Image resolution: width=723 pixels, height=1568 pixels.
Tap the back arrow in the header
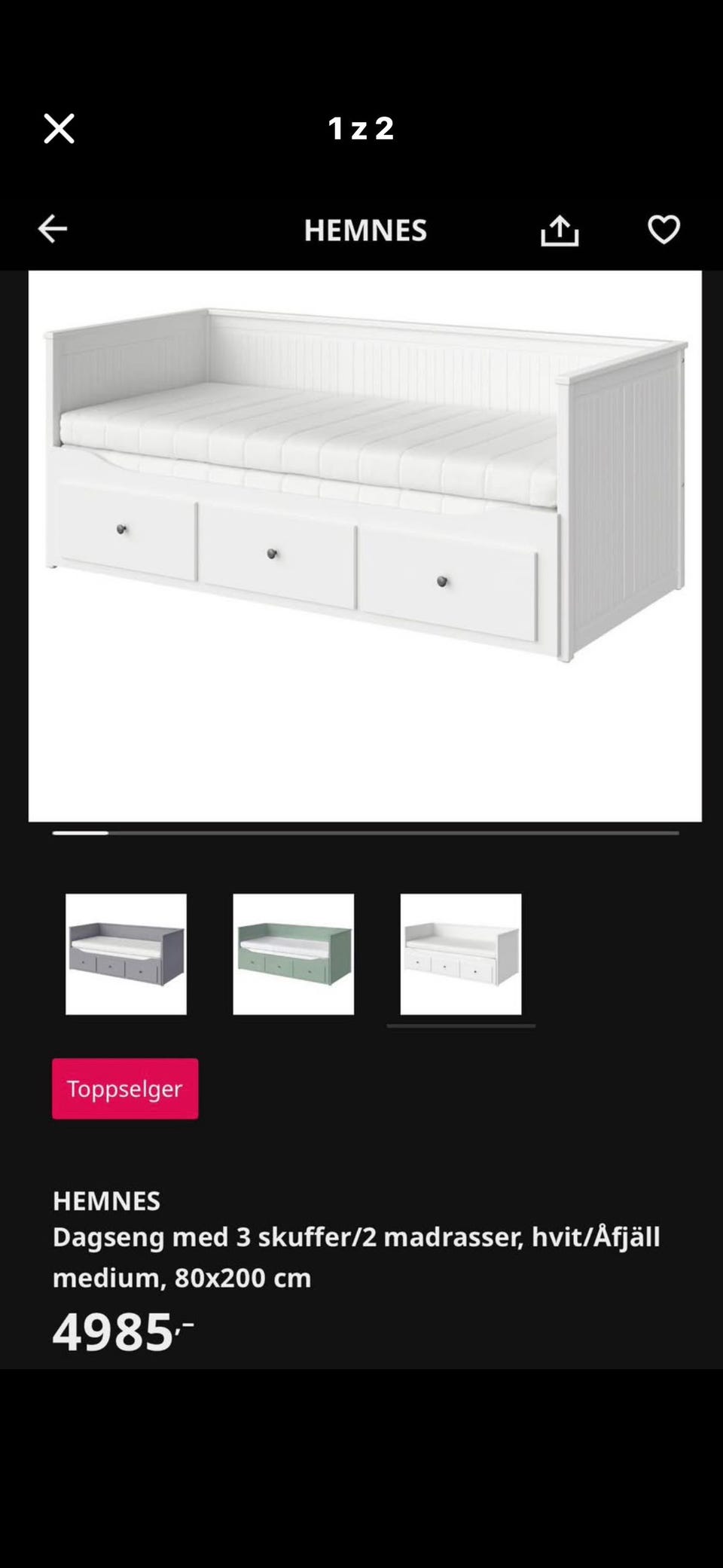(x=52, y=229)
